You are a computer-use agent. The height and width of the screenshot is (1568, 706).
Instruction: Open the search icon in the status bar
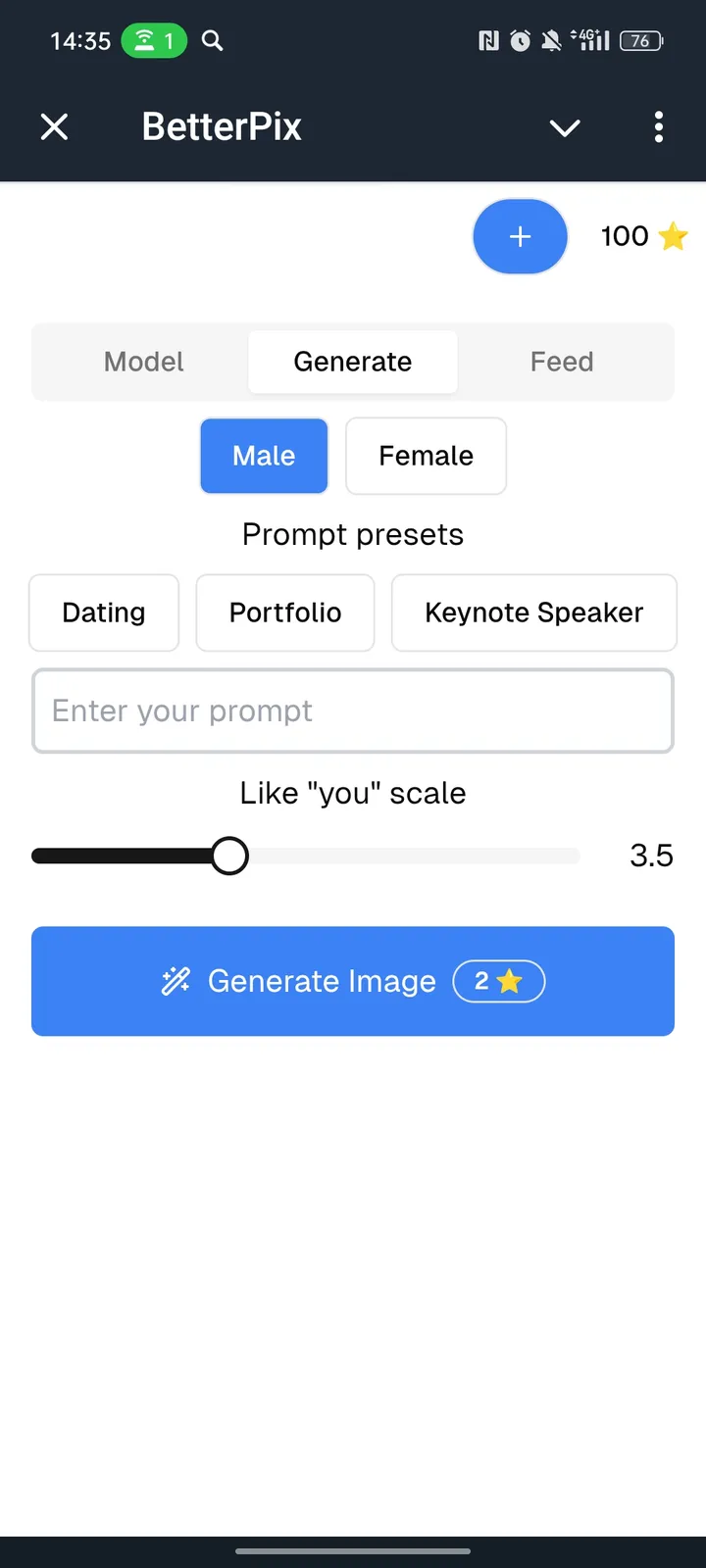click(x=212, y=41)
